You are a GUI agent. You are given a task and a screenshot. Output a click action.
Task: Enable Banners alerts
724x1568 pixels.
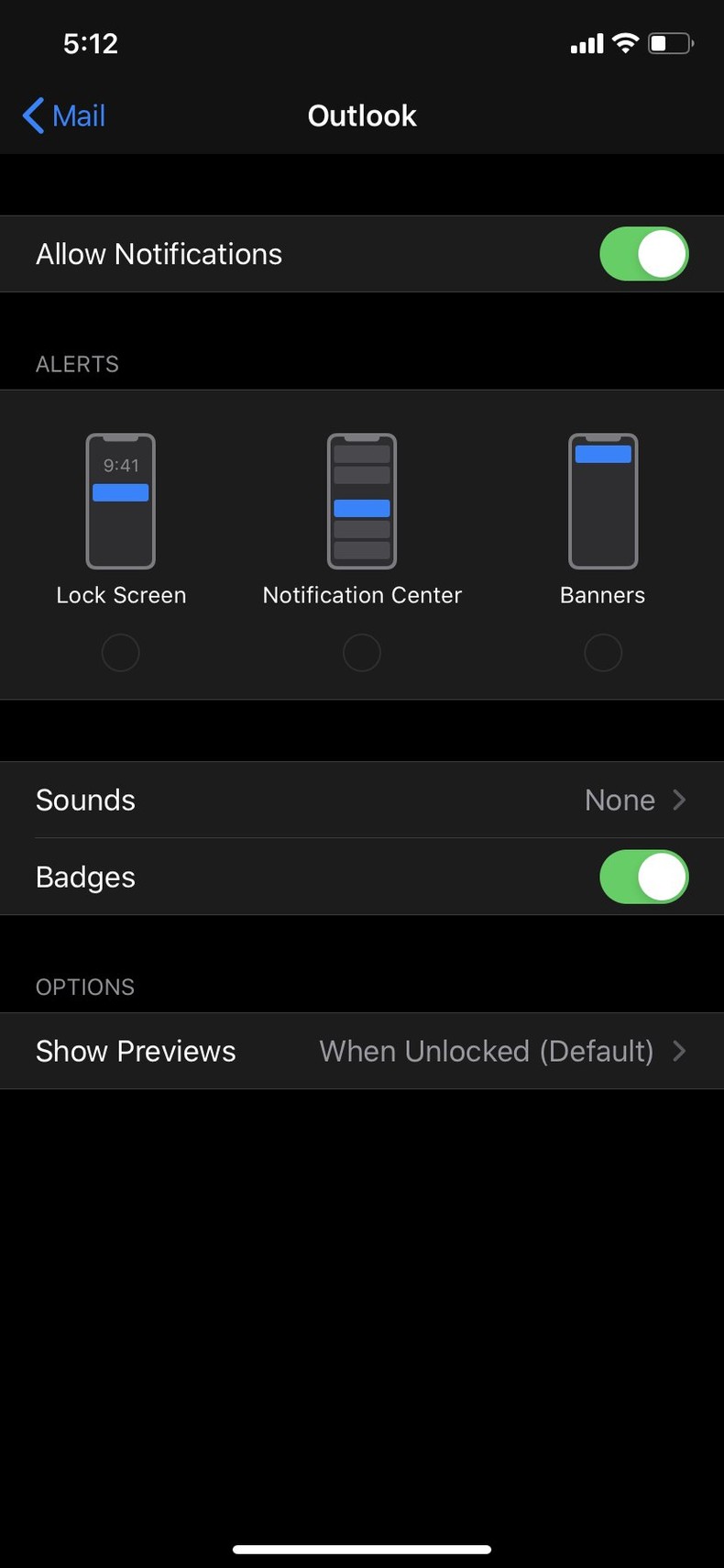[x=602, y=653]
